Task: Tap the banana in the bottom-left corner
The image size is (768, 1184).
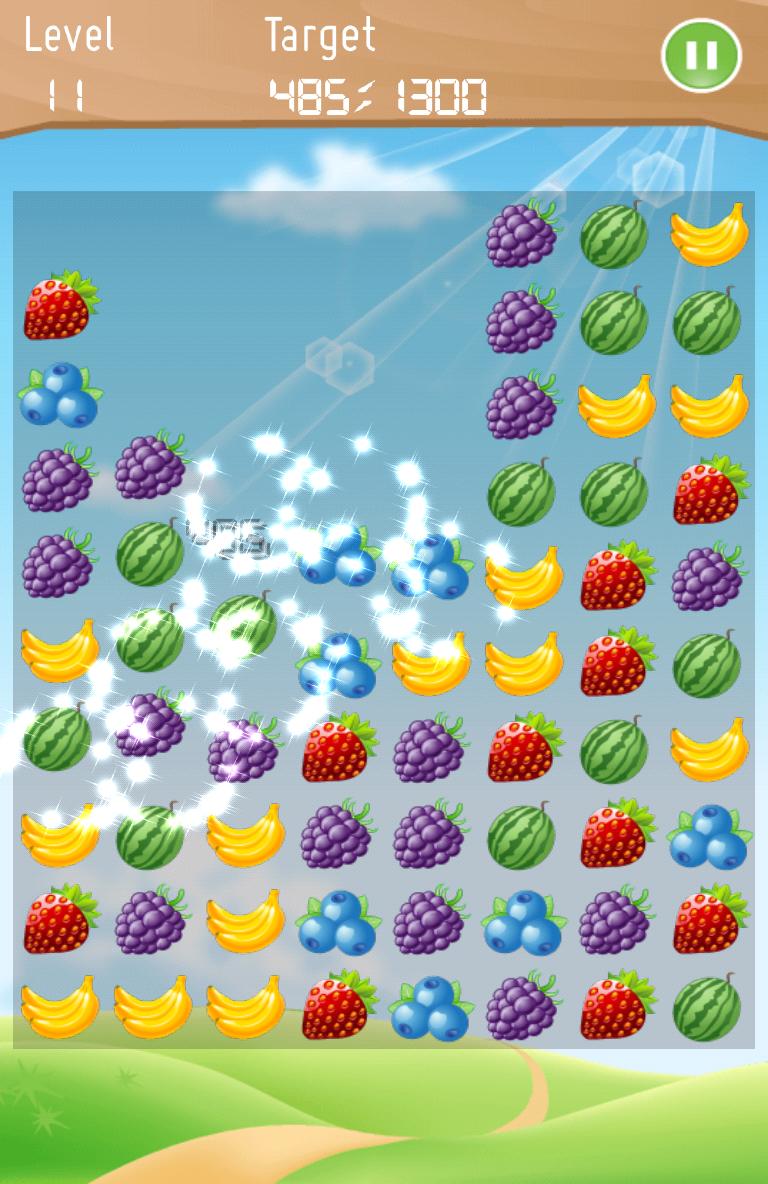Action: coord(60,1010)
